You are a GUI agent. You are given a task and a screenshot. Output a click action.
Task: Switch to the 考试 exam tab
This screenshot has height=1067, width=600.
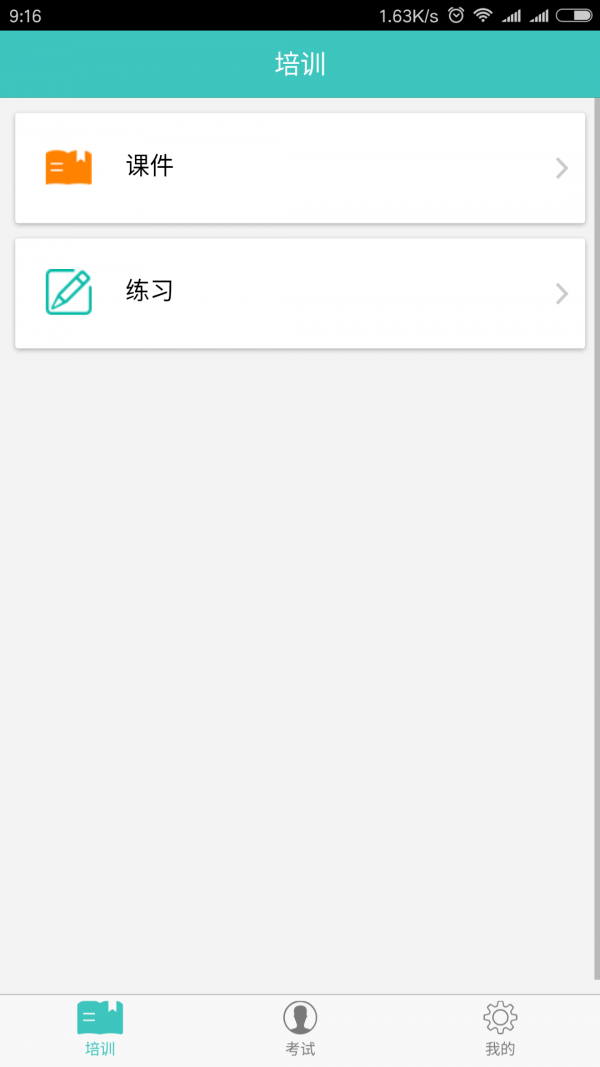(x=300, y=1029)
